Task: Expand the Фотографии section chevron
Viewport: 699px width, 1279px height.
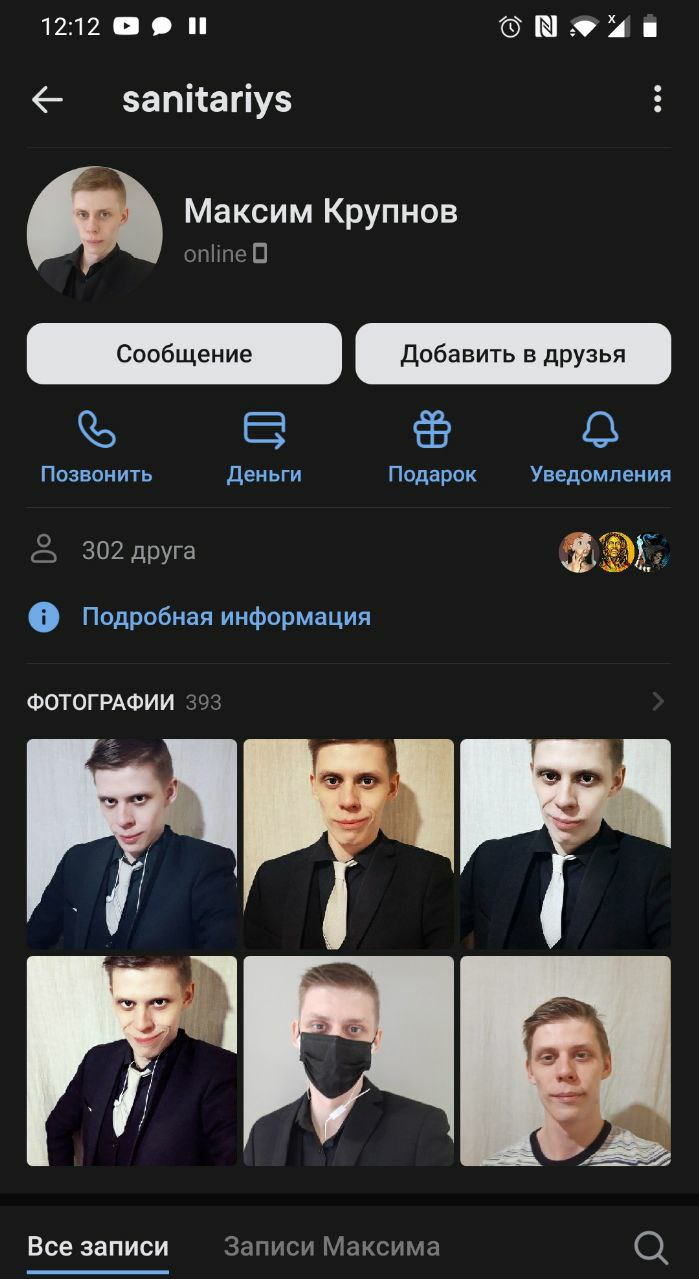Action: point(658,701)
